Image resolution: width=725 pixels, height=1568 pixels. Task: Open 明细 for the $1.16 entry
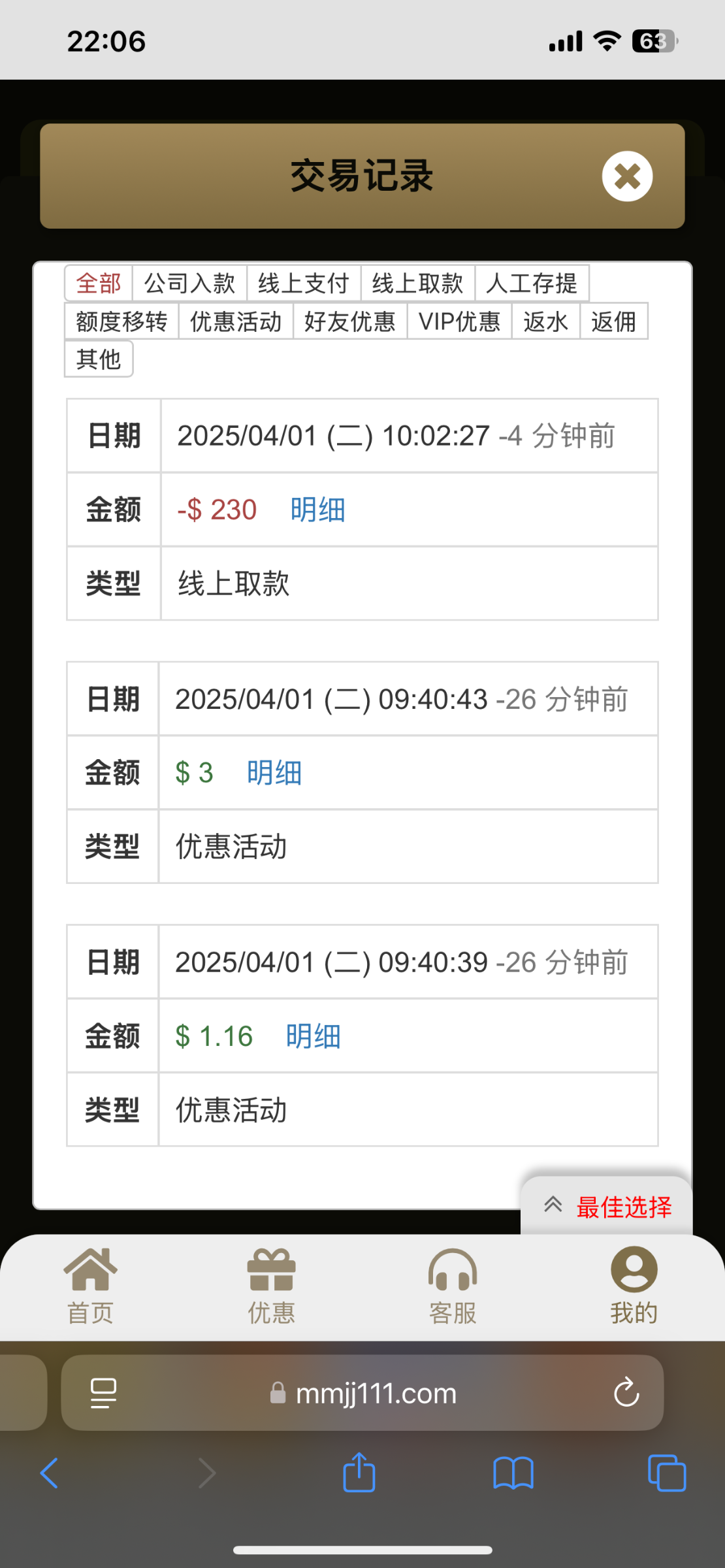click(x=314, y=1036)
